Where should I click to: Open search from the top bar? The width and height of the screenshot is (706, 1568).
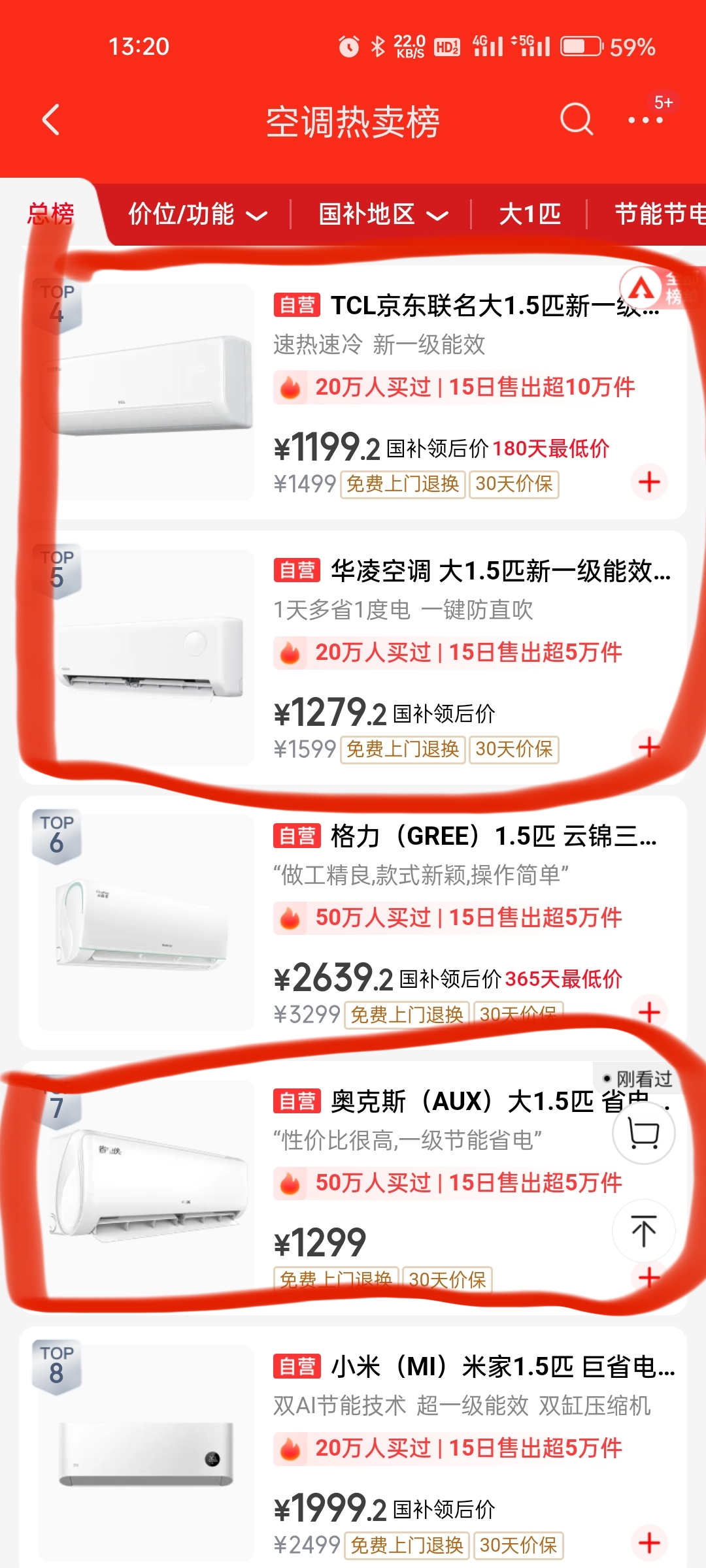(x=576, y=120)
